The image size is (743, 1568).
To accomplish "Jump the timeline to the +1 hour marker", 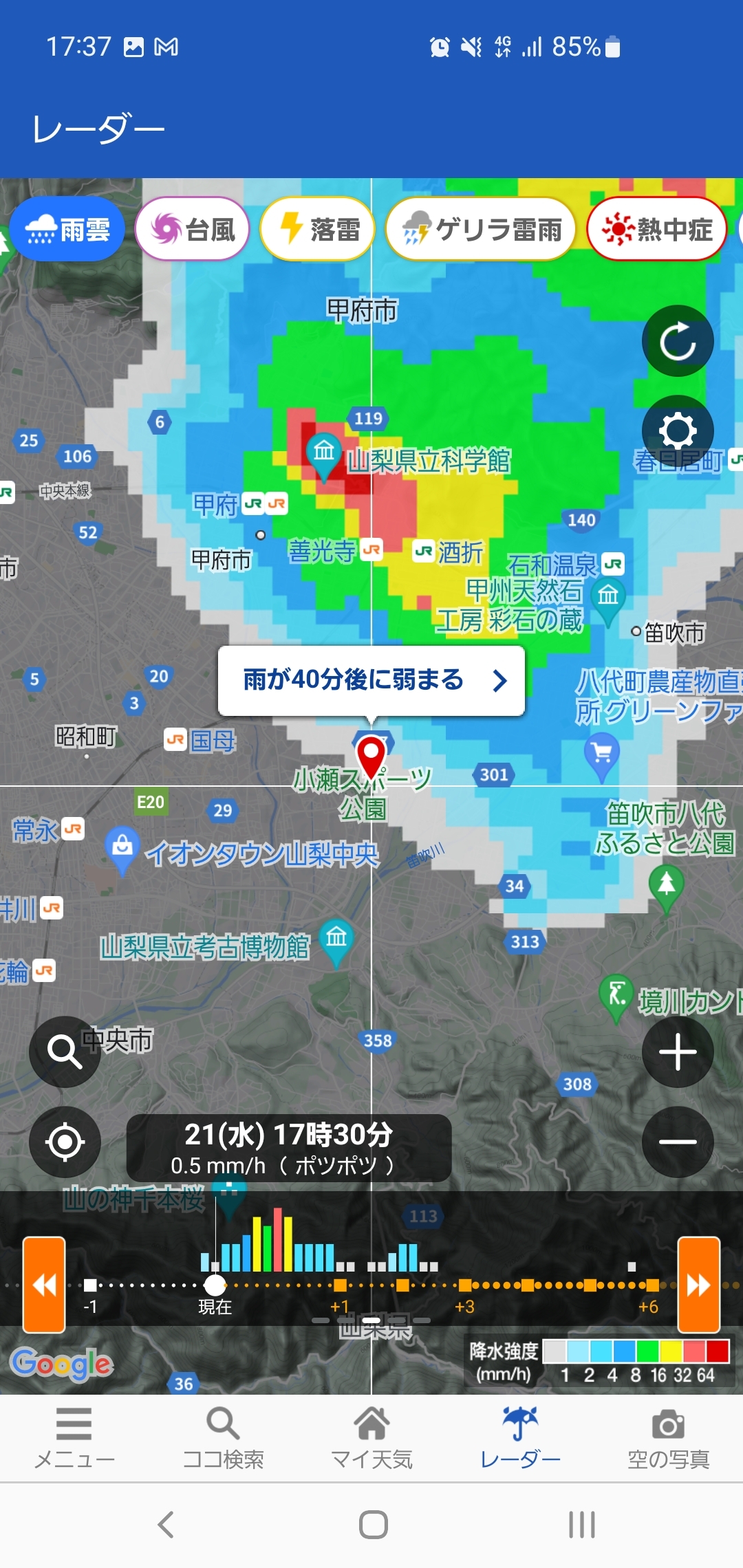I will pyautogui.click(x=340, y=1285).
